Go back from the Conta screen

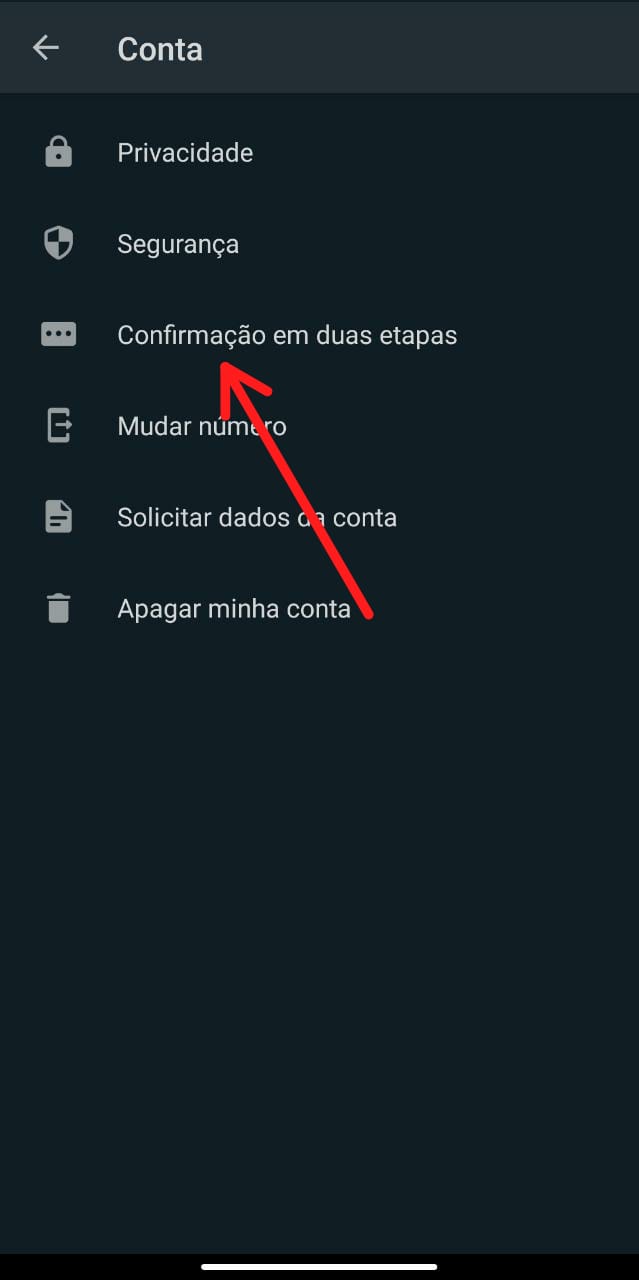(x=46, y=48)
